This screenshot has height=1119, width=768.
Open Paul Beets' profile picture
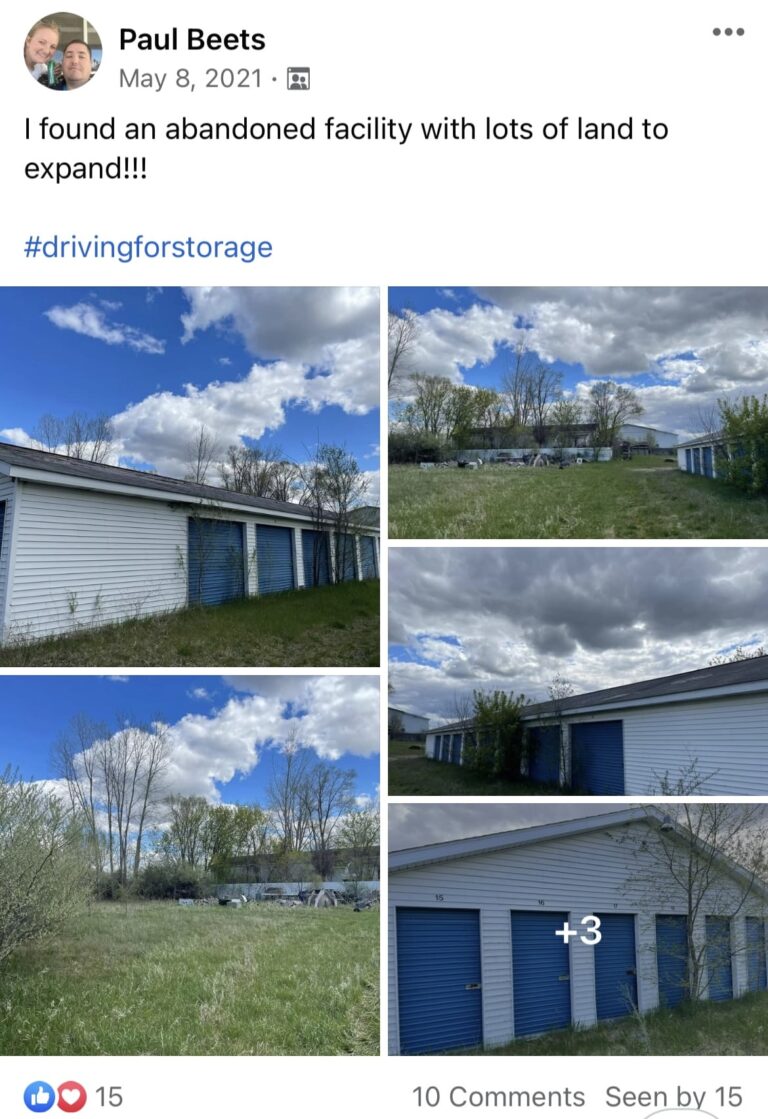[x=62, y=52]
